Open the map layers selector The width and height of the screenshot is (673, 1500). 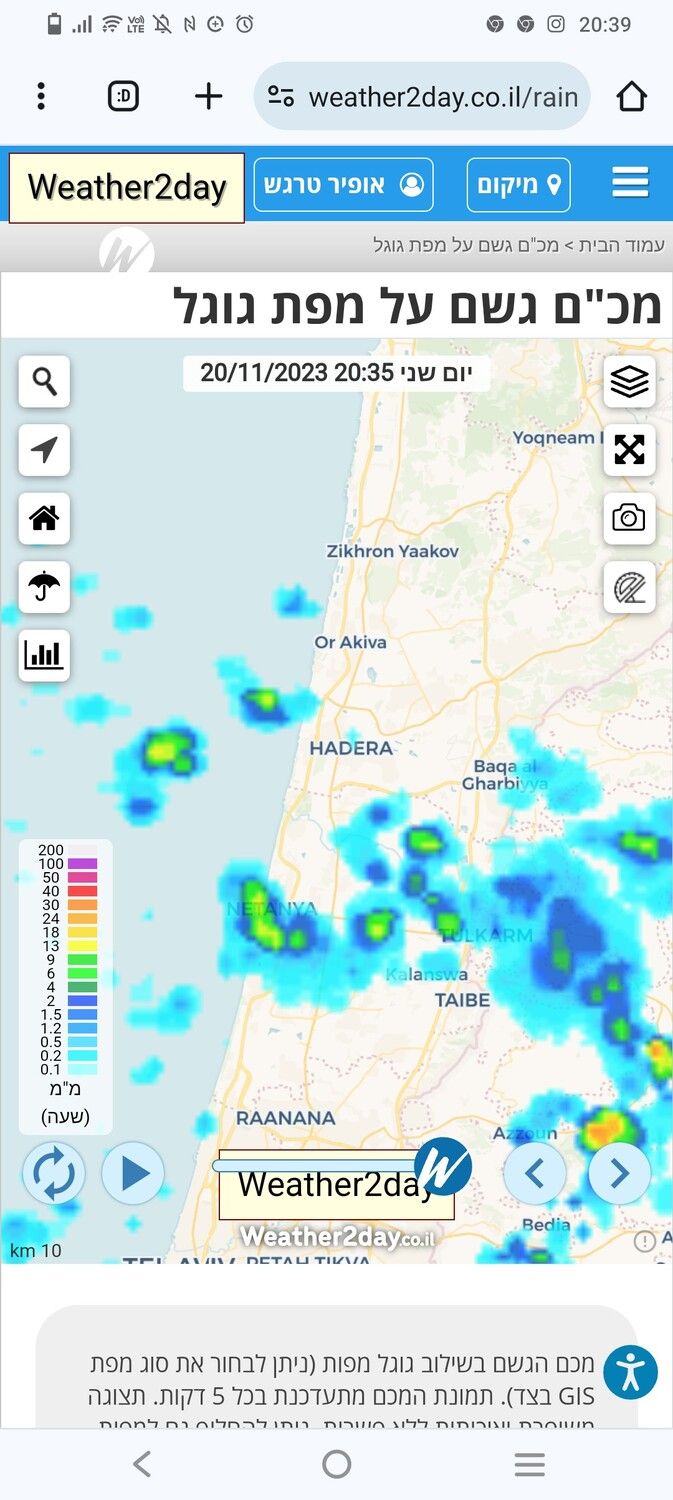(629, 381)
